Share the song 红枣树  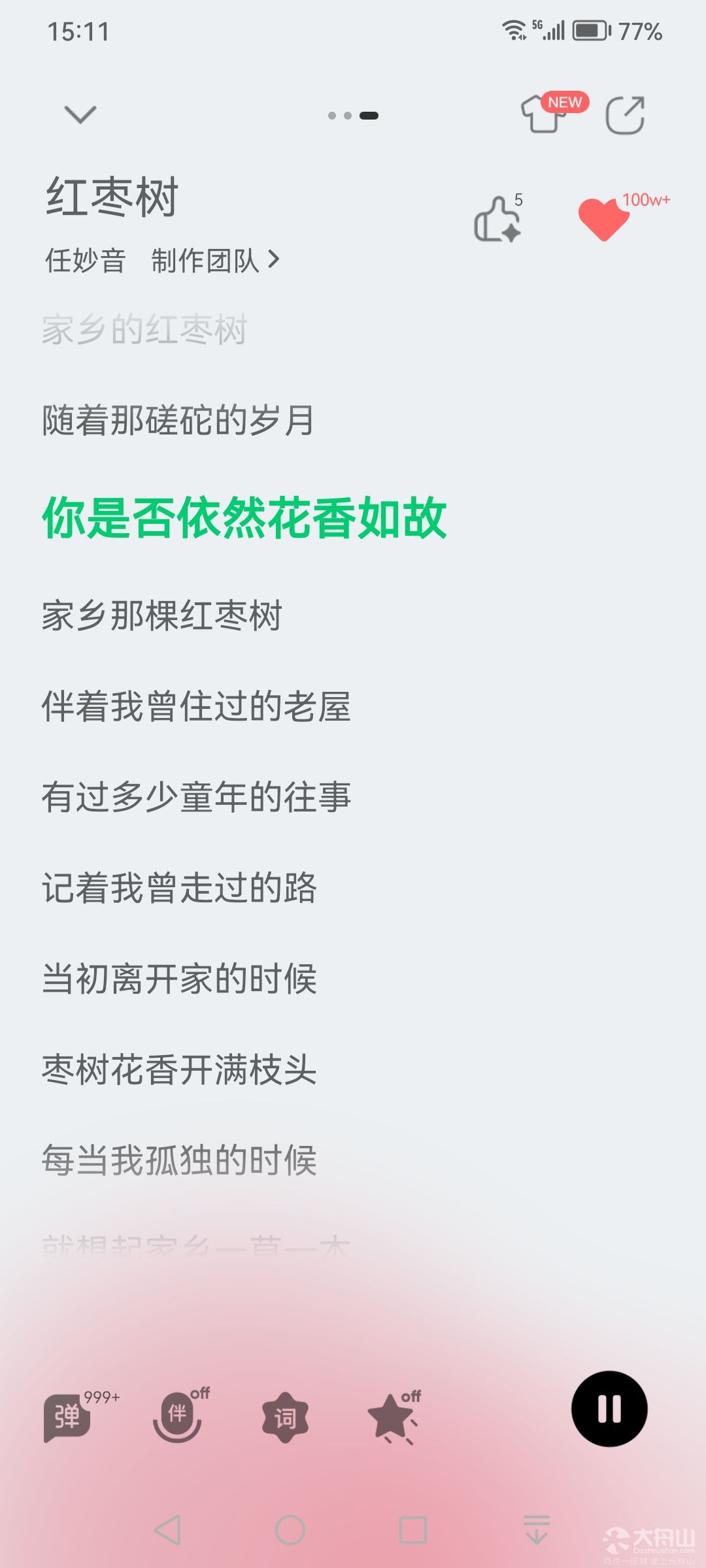pyautogui.click(x=625, y=115)
